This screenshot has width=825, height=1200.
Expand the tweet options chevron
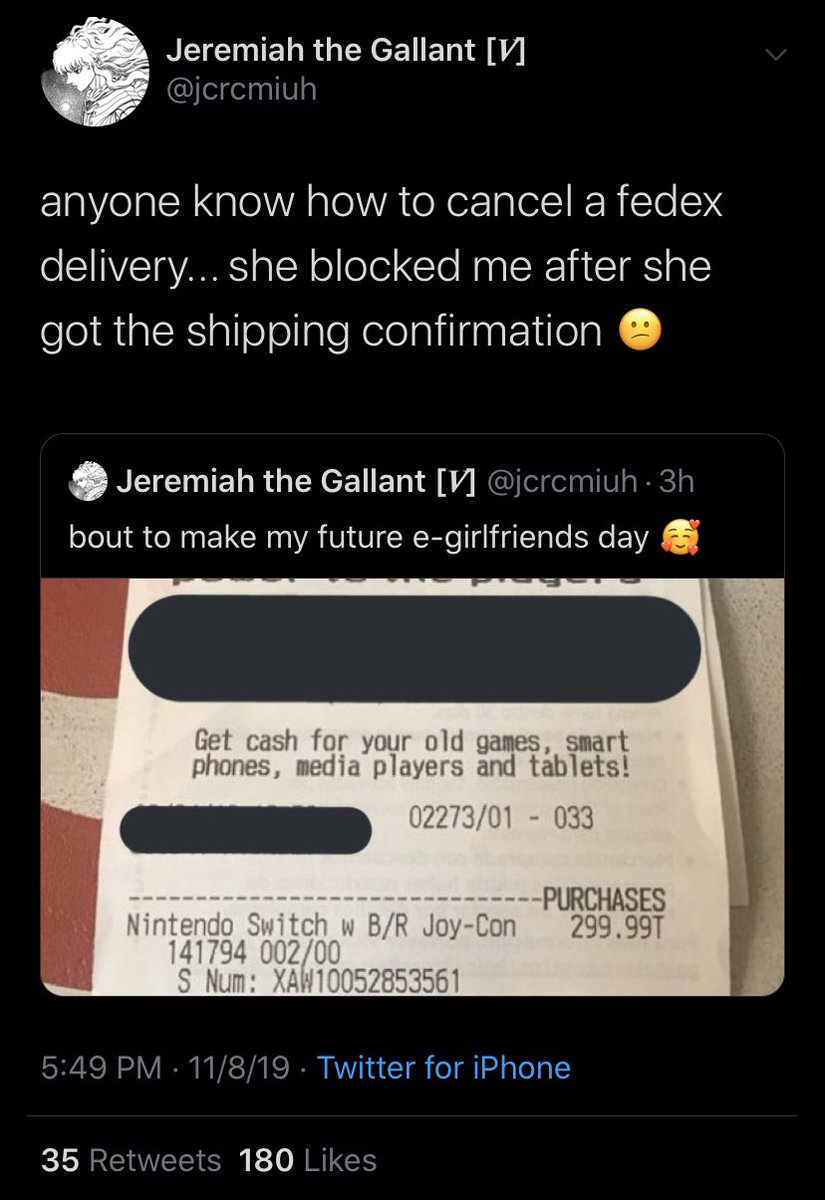(776, 55)
